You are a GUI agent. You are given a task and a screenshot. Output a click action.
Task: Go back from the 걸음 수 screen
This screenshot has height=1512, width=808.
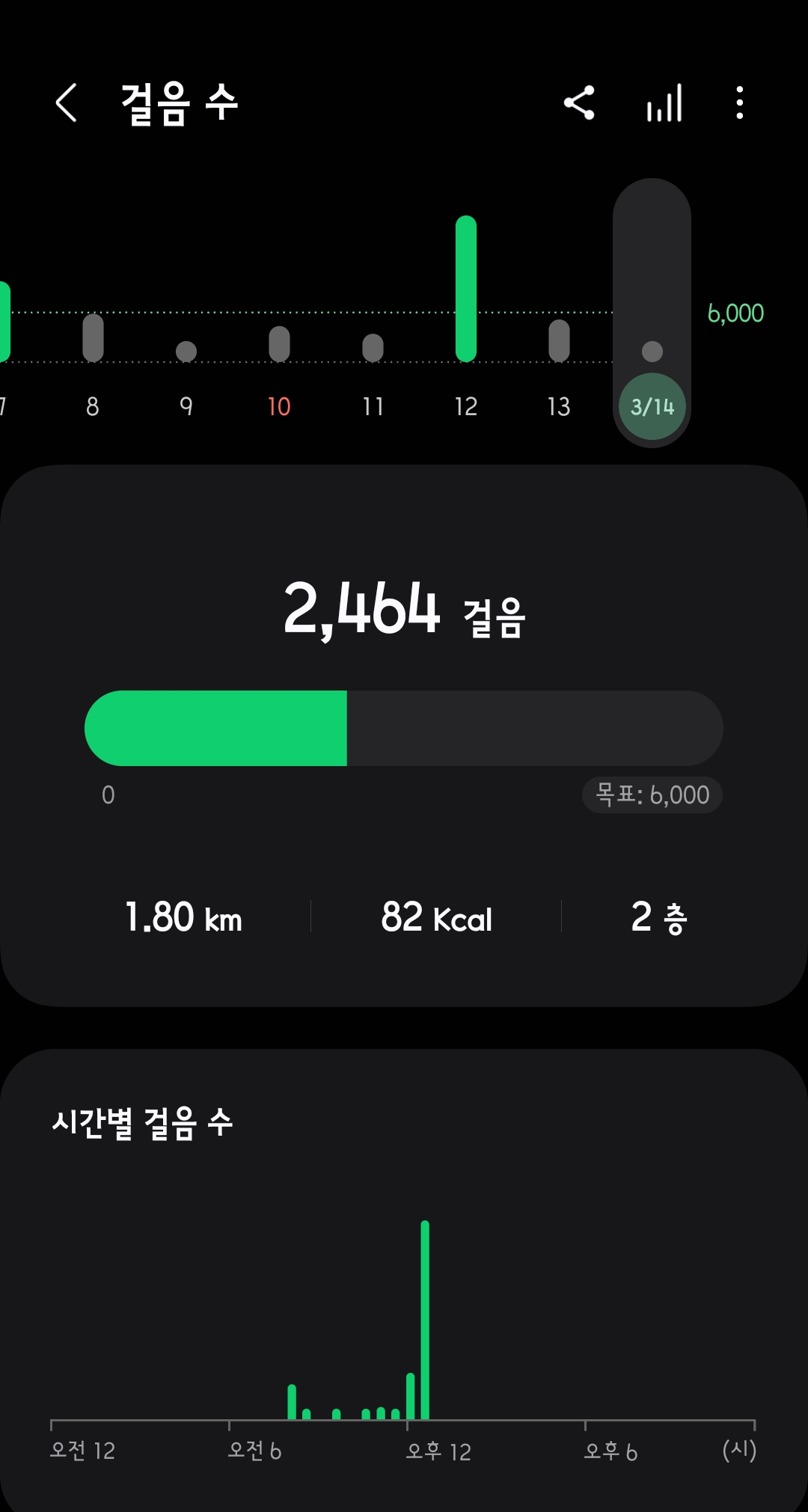67,102
